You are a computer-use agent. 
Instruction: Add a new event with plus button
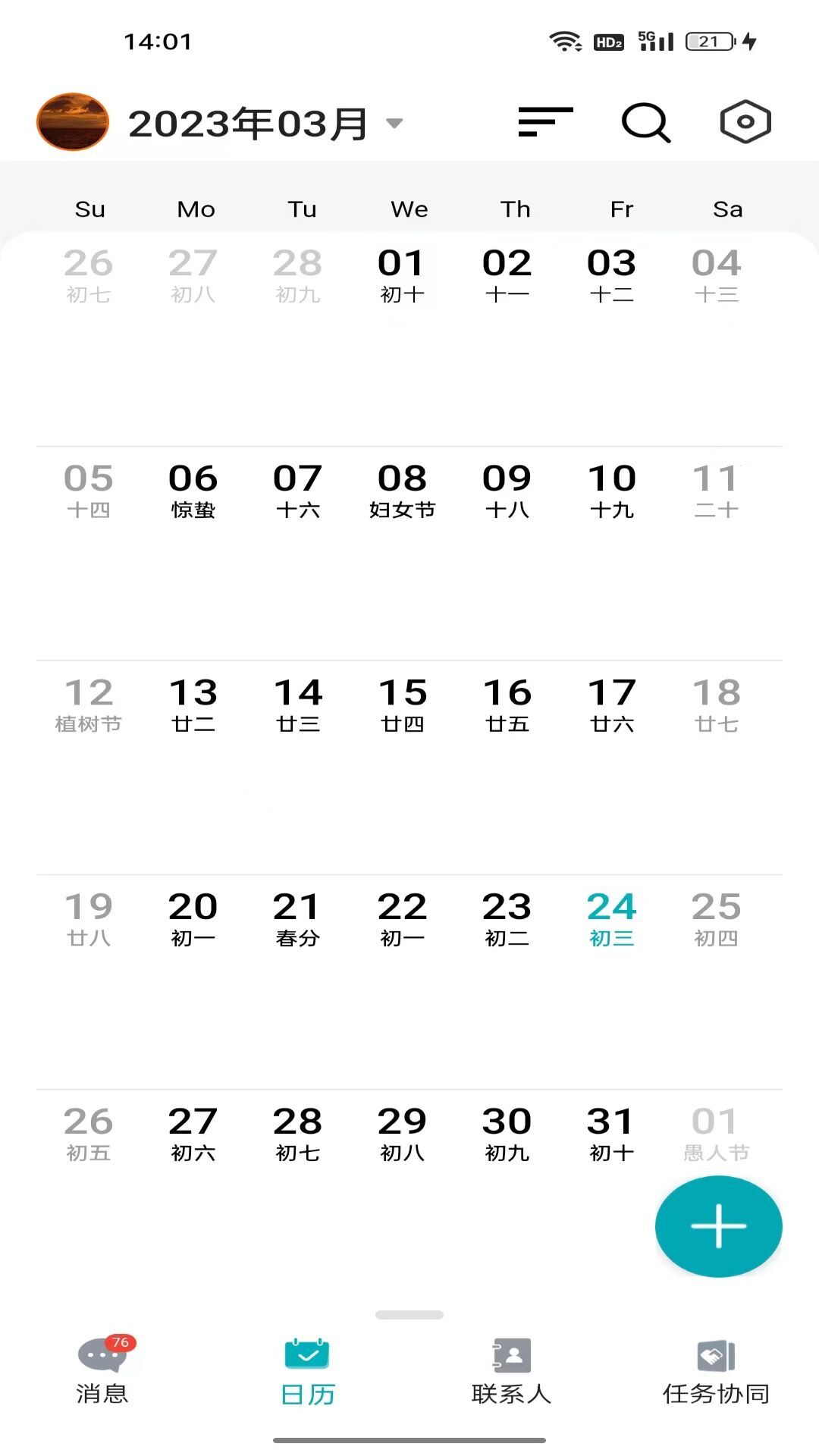point(718,1225)
